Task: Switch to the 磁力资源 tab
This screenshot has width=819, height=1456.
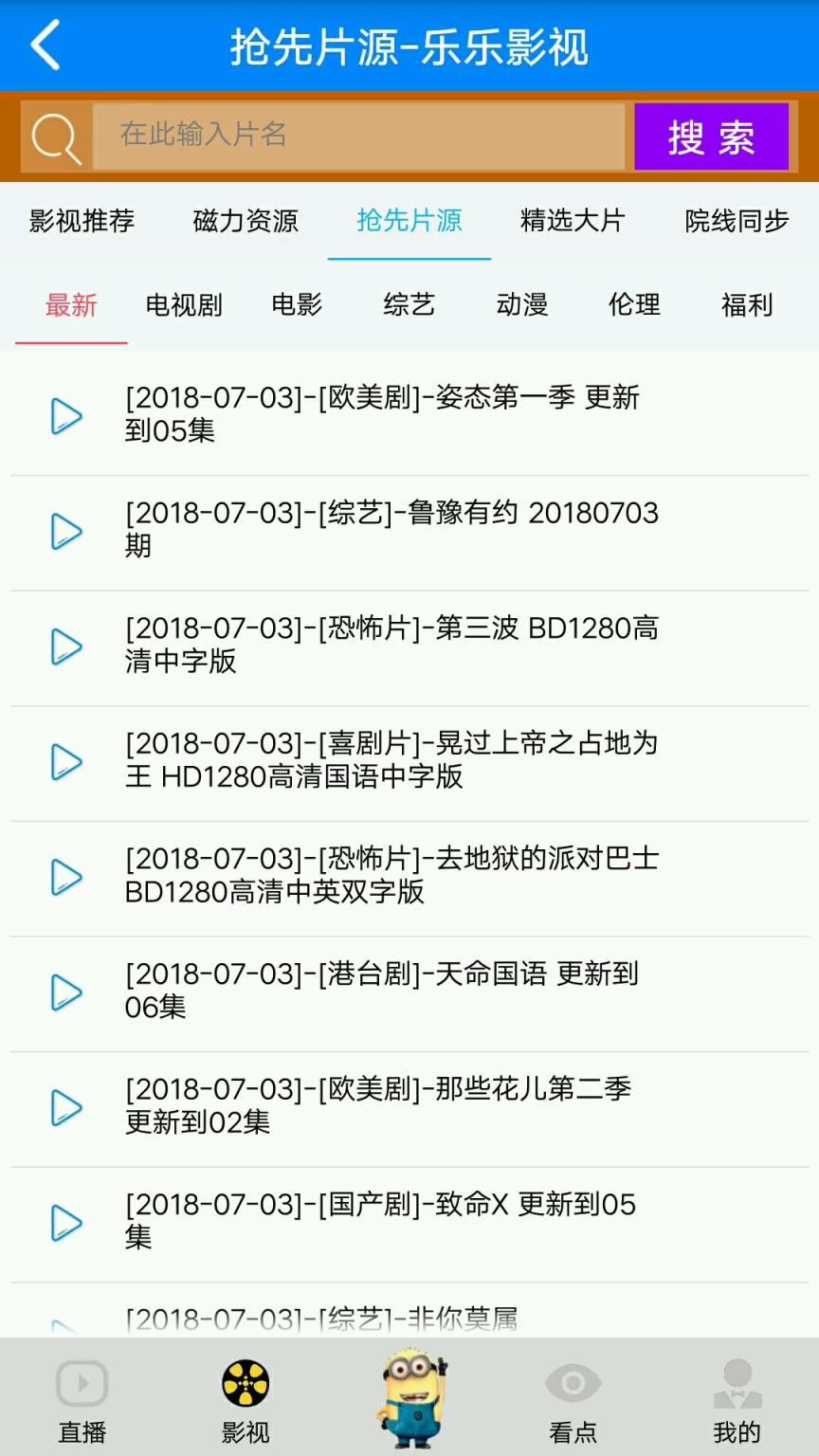Action: coord(245,222)
